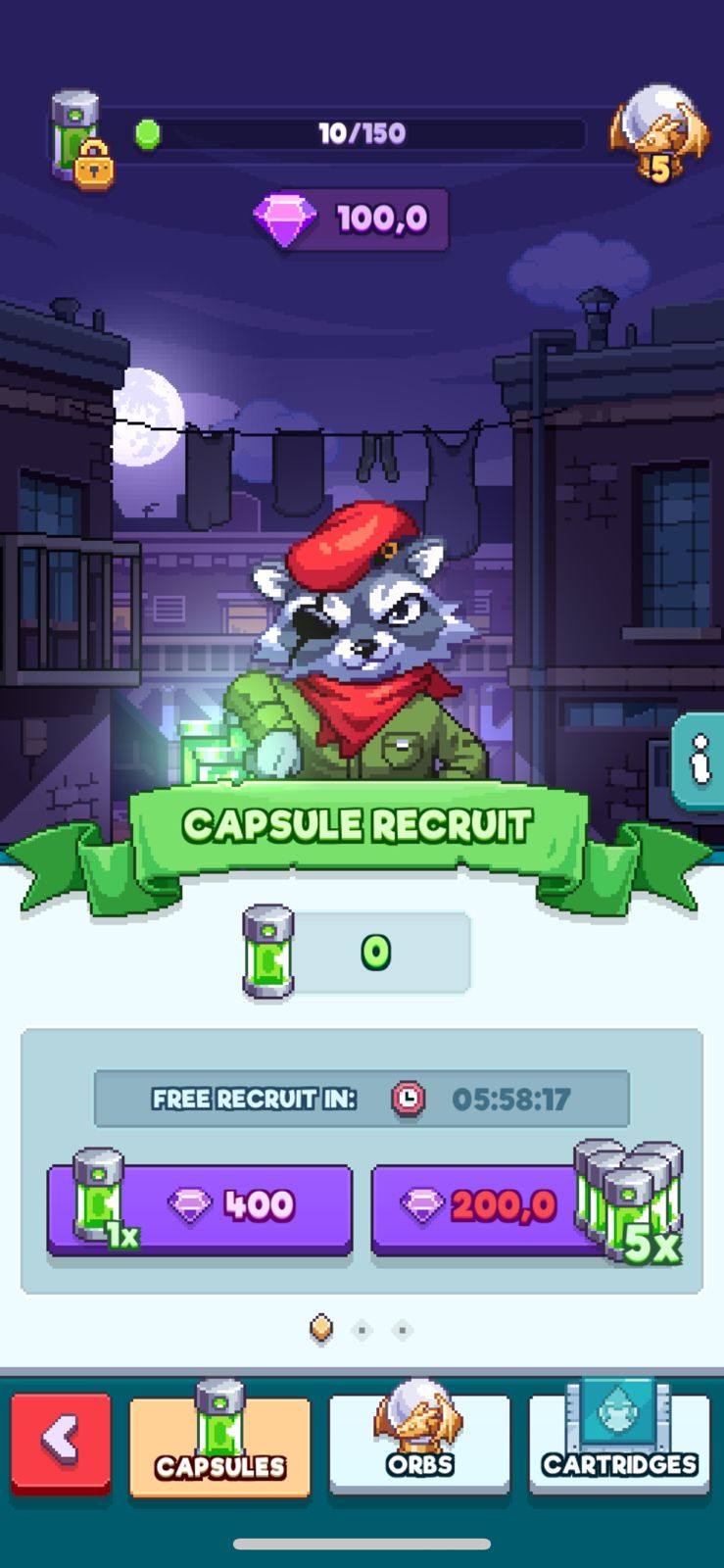Go back with the red arrow button
The height and width of the screenshot is (1568, 724).
(61, 1443)
